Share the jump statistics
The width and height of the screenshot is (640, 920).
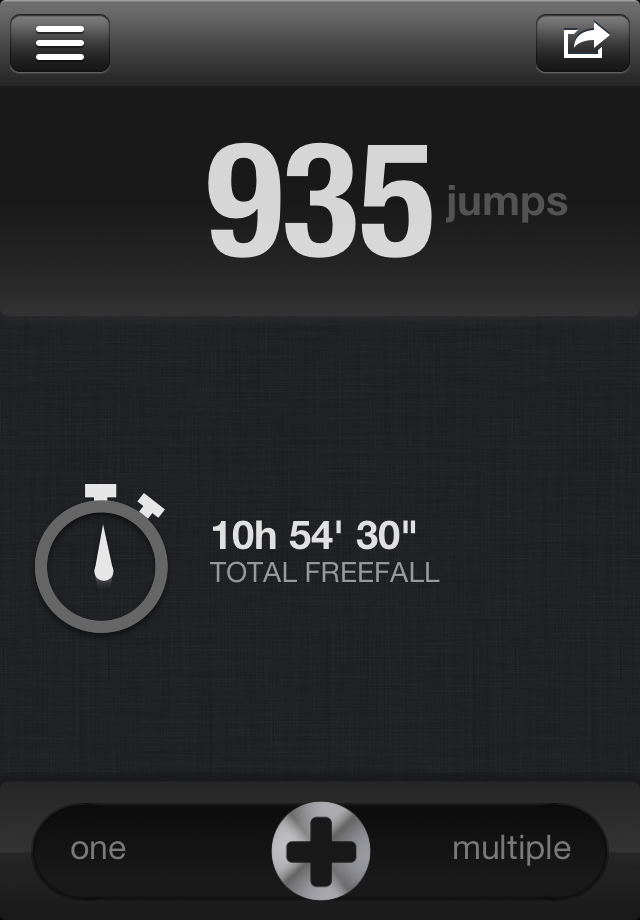[x=583, y=43]
